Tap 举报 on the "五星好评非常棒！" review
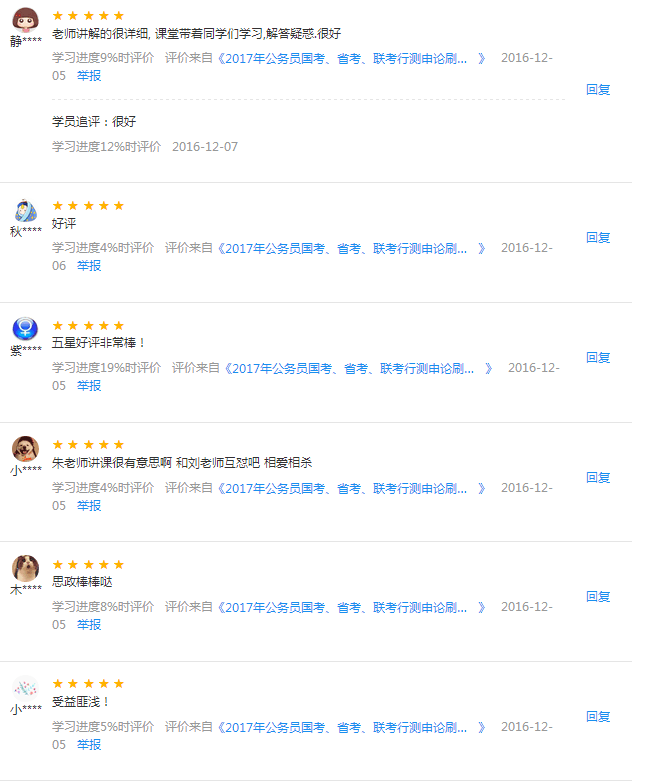This screenshot has width=646, height=782. pyautogui.click(x=89, y=386)
